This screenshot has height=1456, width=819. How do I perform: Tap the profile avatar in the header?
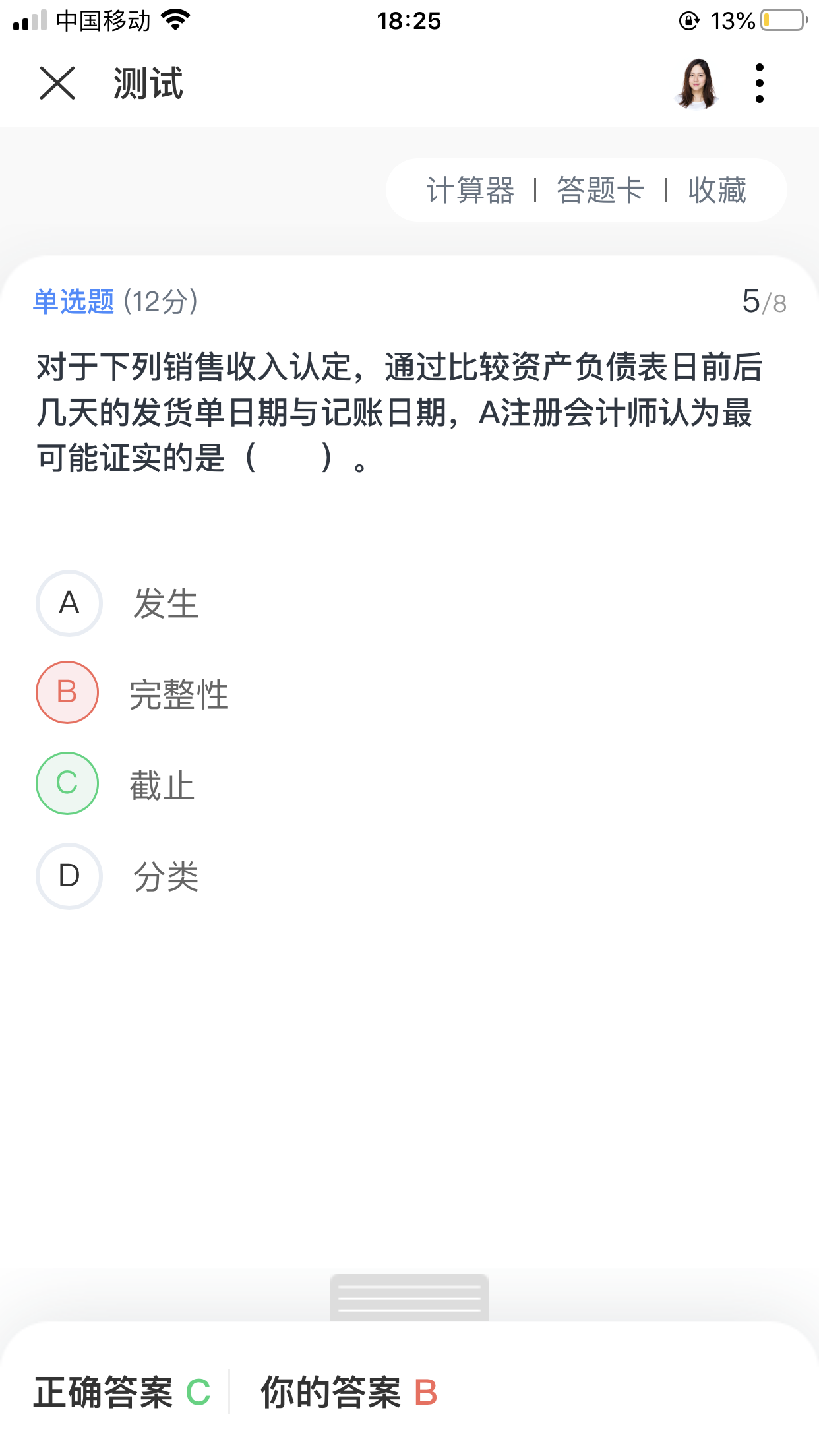click(696, 83)
